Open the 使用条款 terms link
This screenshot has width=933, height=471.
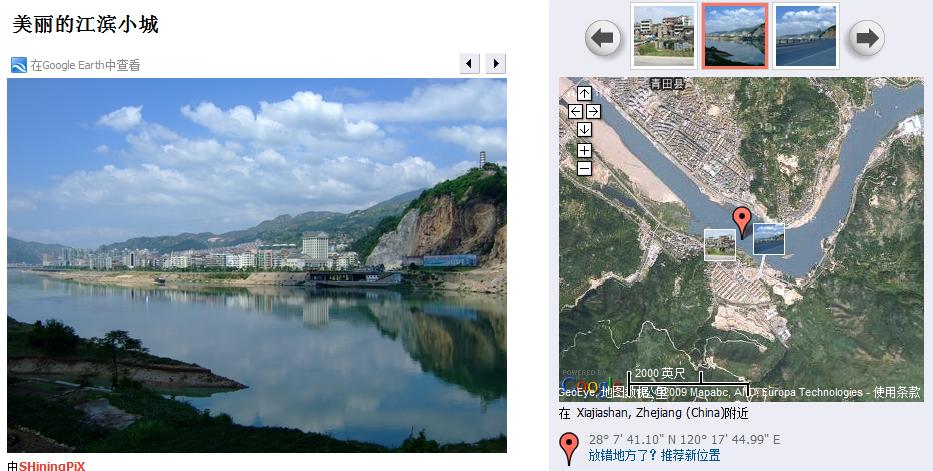pyautogui.click(x=897, y=393)
